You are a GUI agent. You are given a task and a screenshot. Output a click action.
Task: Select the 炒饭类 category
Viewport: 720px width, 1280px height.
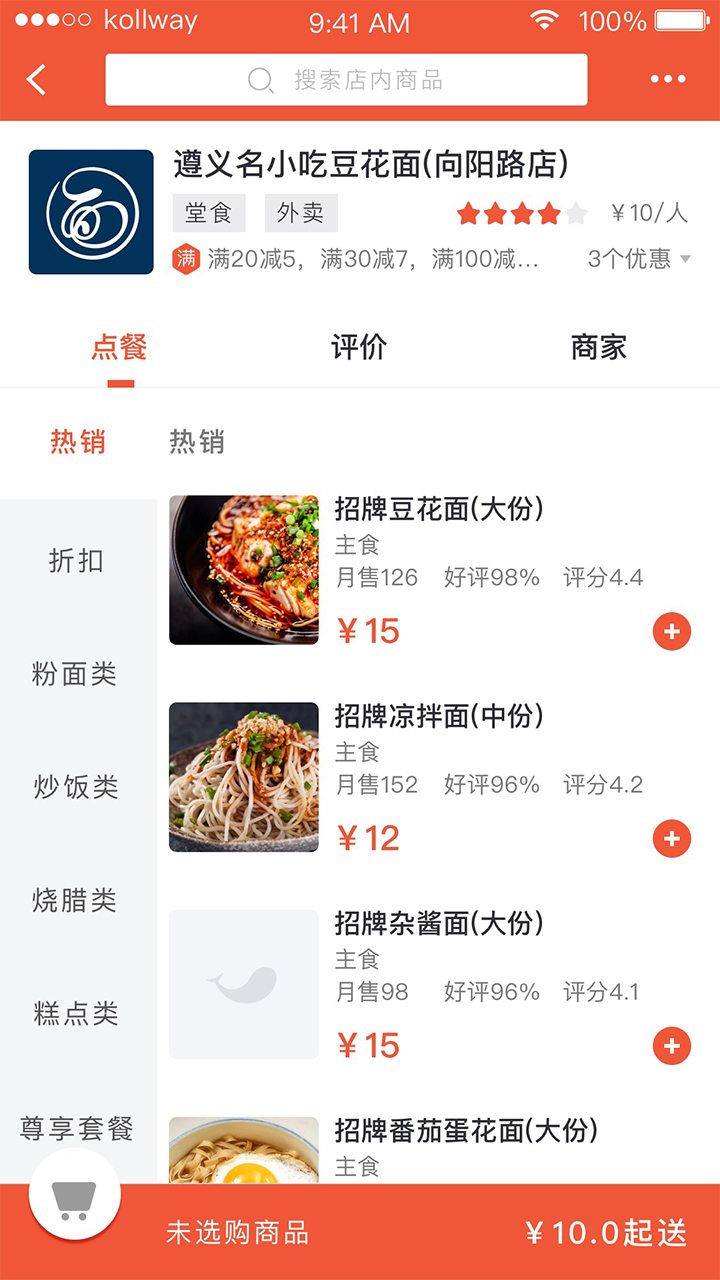pyautogui.click(x=77, y=787)
